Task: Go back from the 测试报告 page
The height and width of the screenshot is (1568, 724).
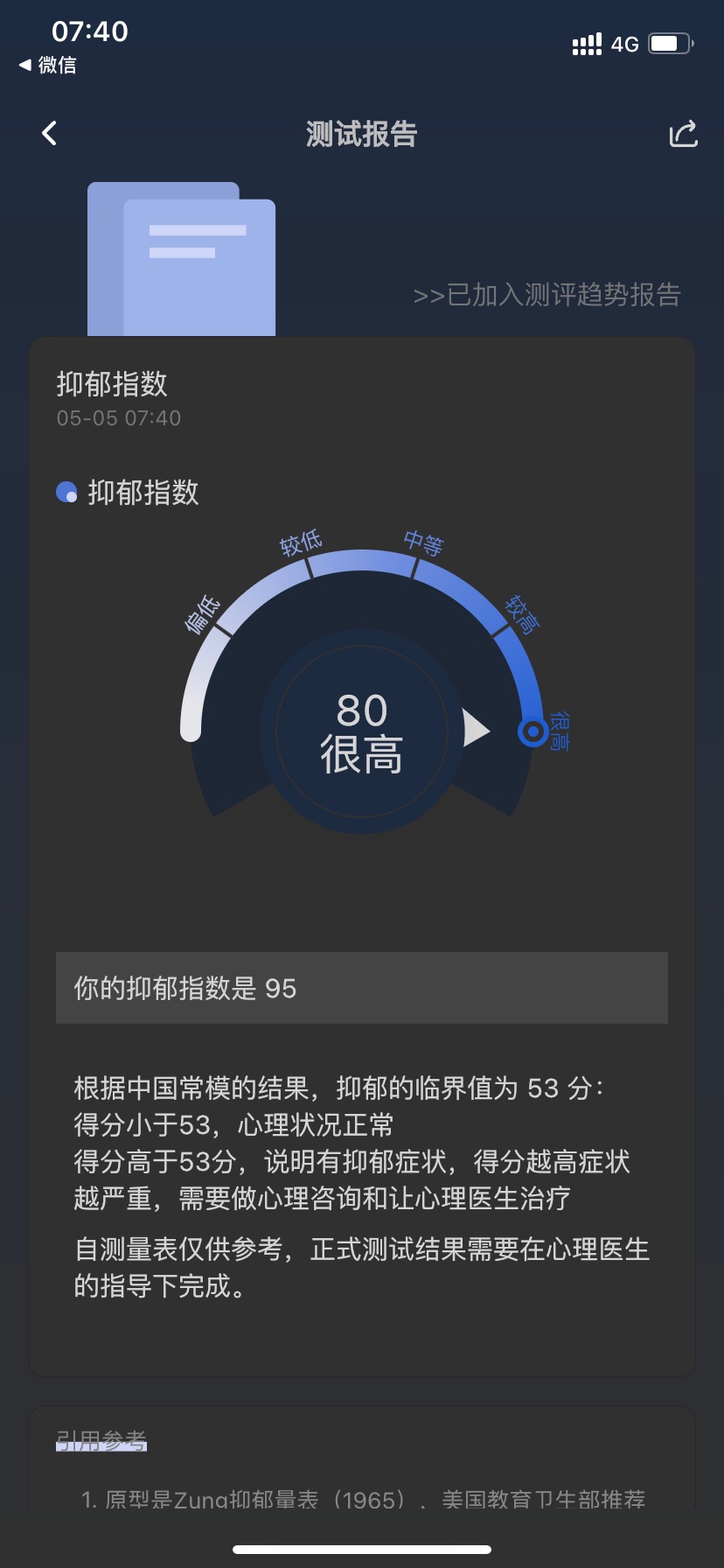Action: tap(50, 133)
